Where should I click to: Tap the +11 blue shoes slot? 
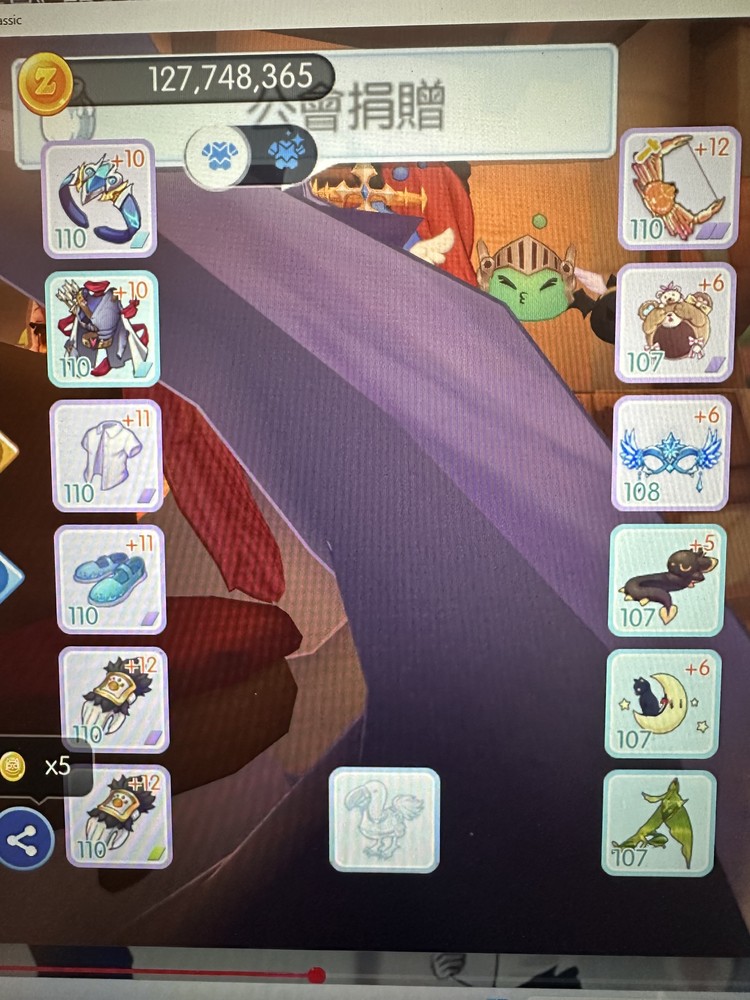pos(110,579)
